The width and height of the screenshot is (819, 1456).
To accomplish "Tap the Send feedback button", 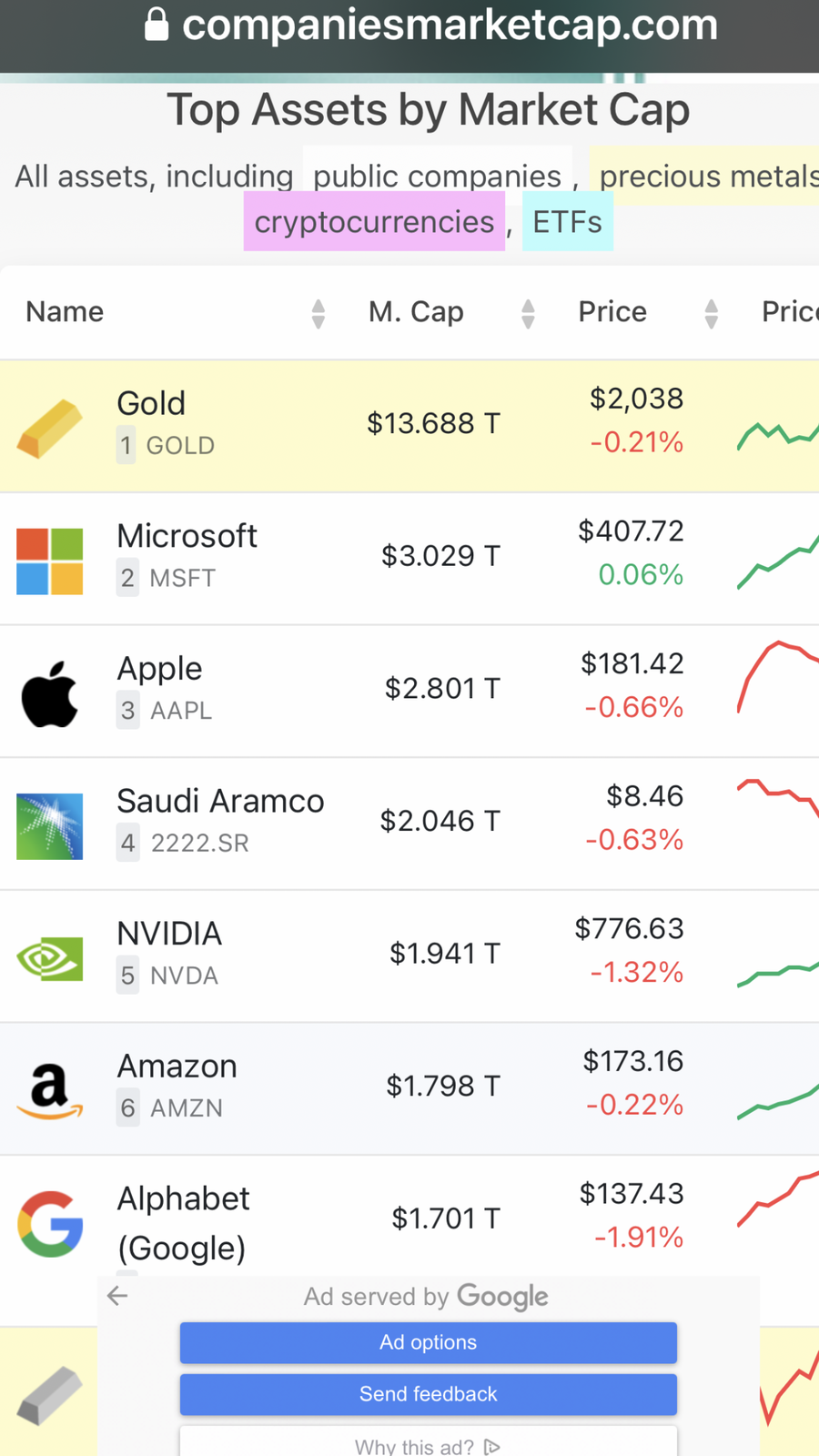I will pos(429,1394).
